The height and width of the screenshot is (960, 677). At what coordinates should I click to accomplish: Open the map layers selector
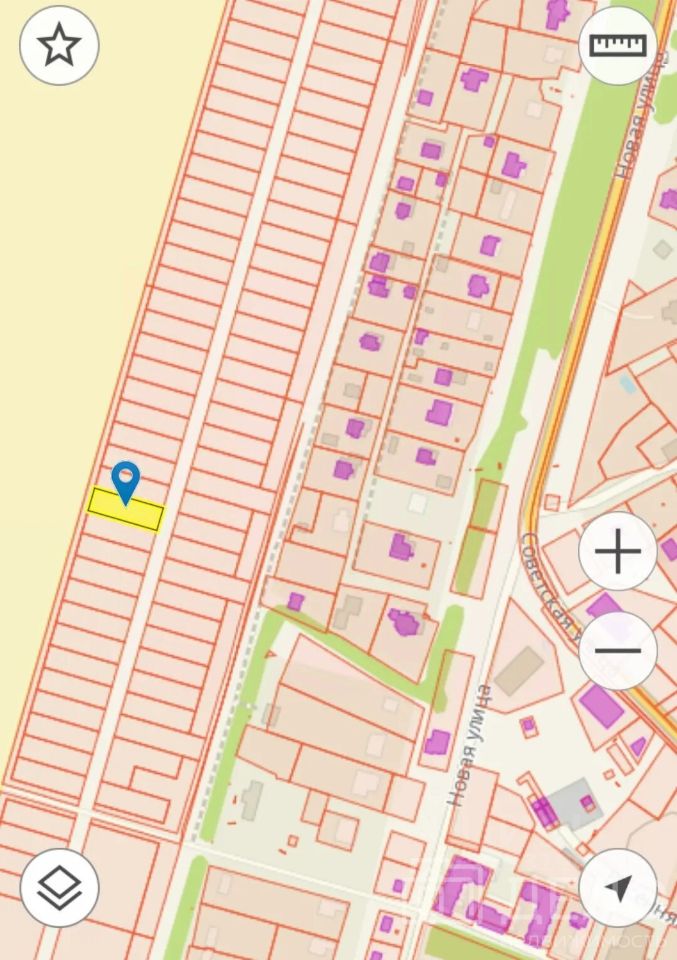coord(59,887)
